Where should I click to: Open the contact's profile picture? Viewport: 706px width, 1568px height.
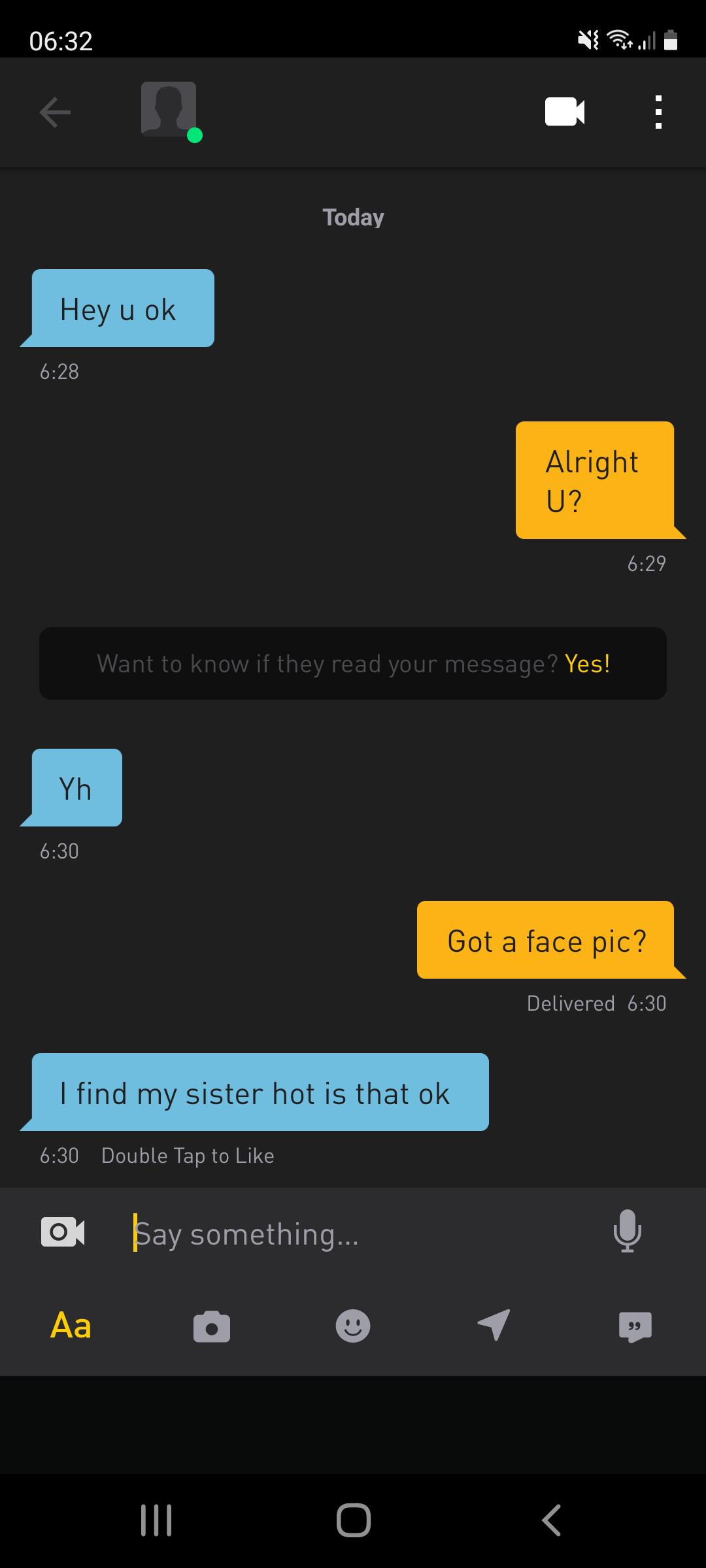click(169, 110)
